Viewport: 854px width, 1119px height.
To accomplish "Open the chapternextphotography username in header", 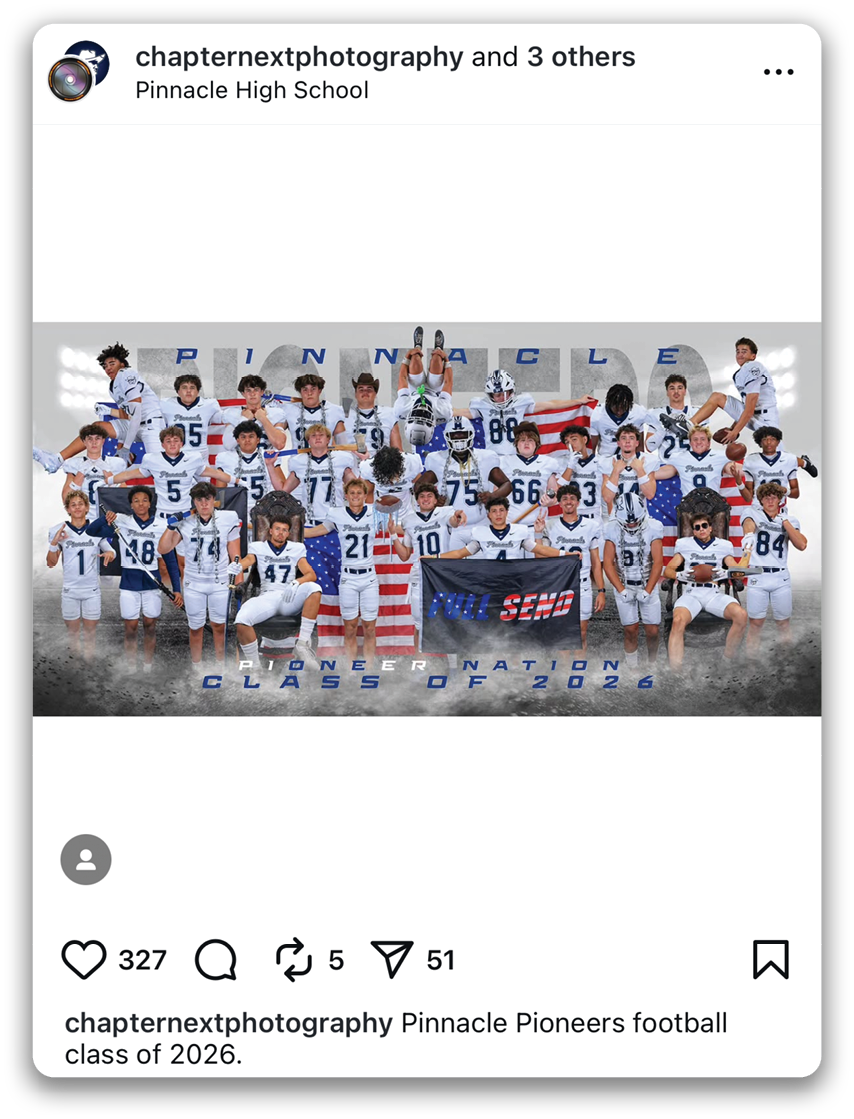I will pos(299,57).
